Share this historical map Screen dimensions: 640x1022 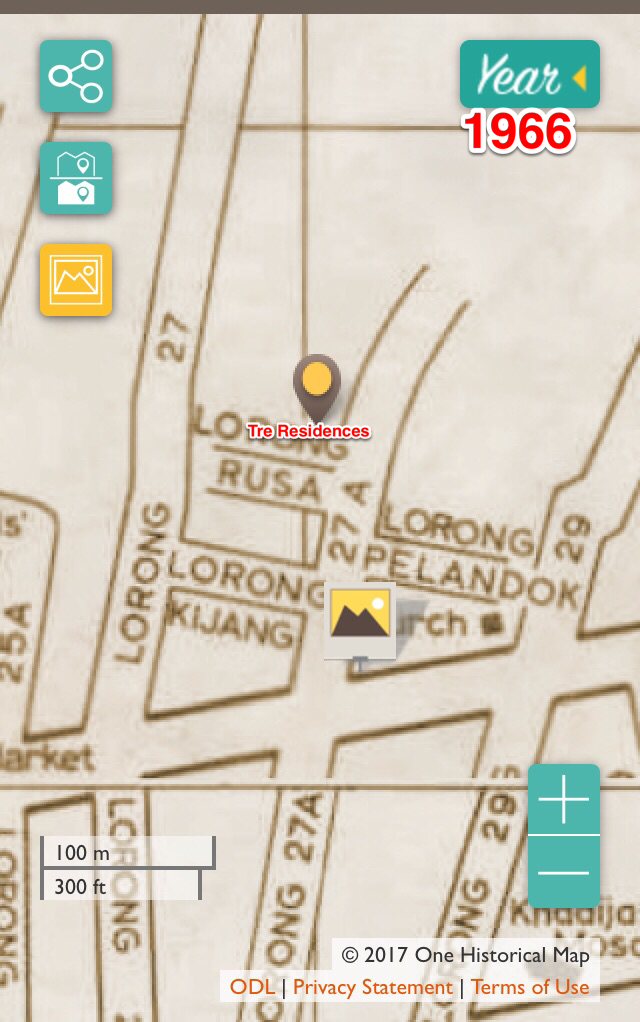point(76,76)
